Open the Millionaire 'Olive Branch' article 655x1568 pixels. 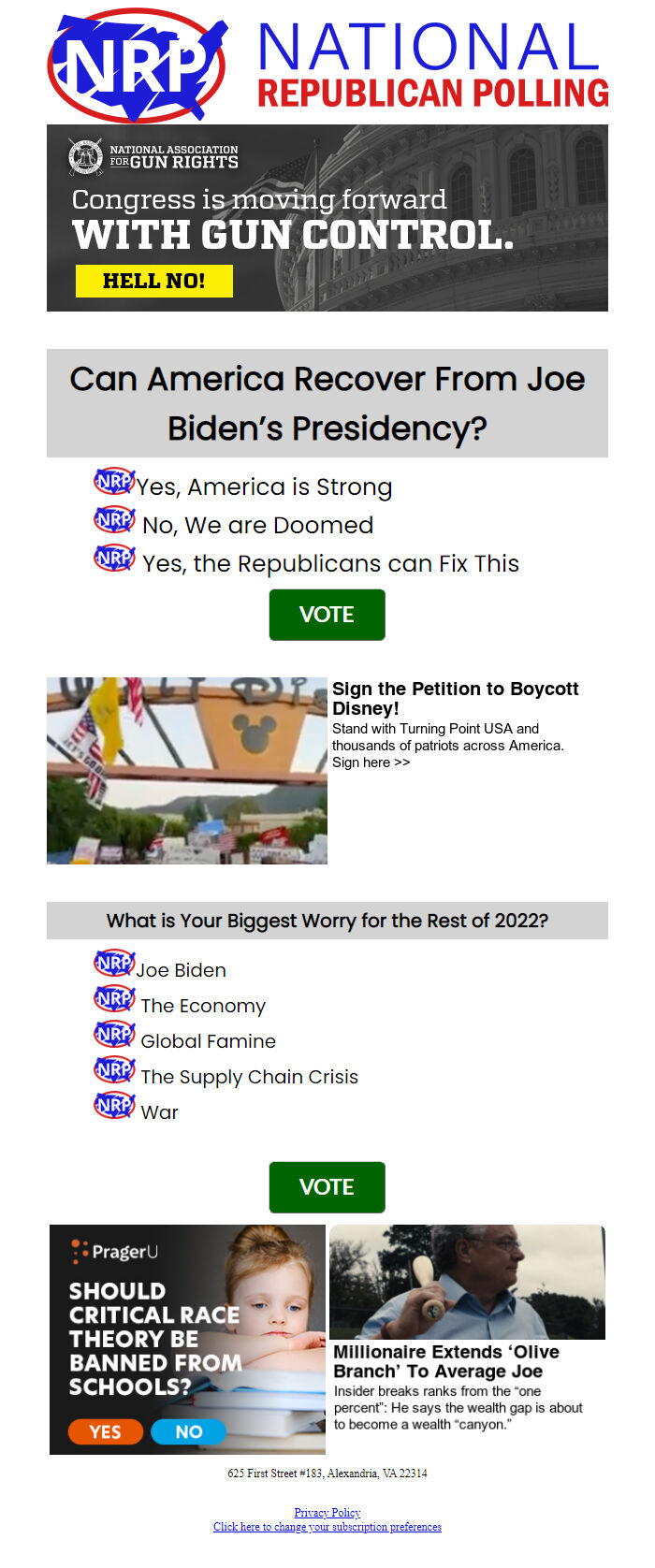tap(446, 1362)
